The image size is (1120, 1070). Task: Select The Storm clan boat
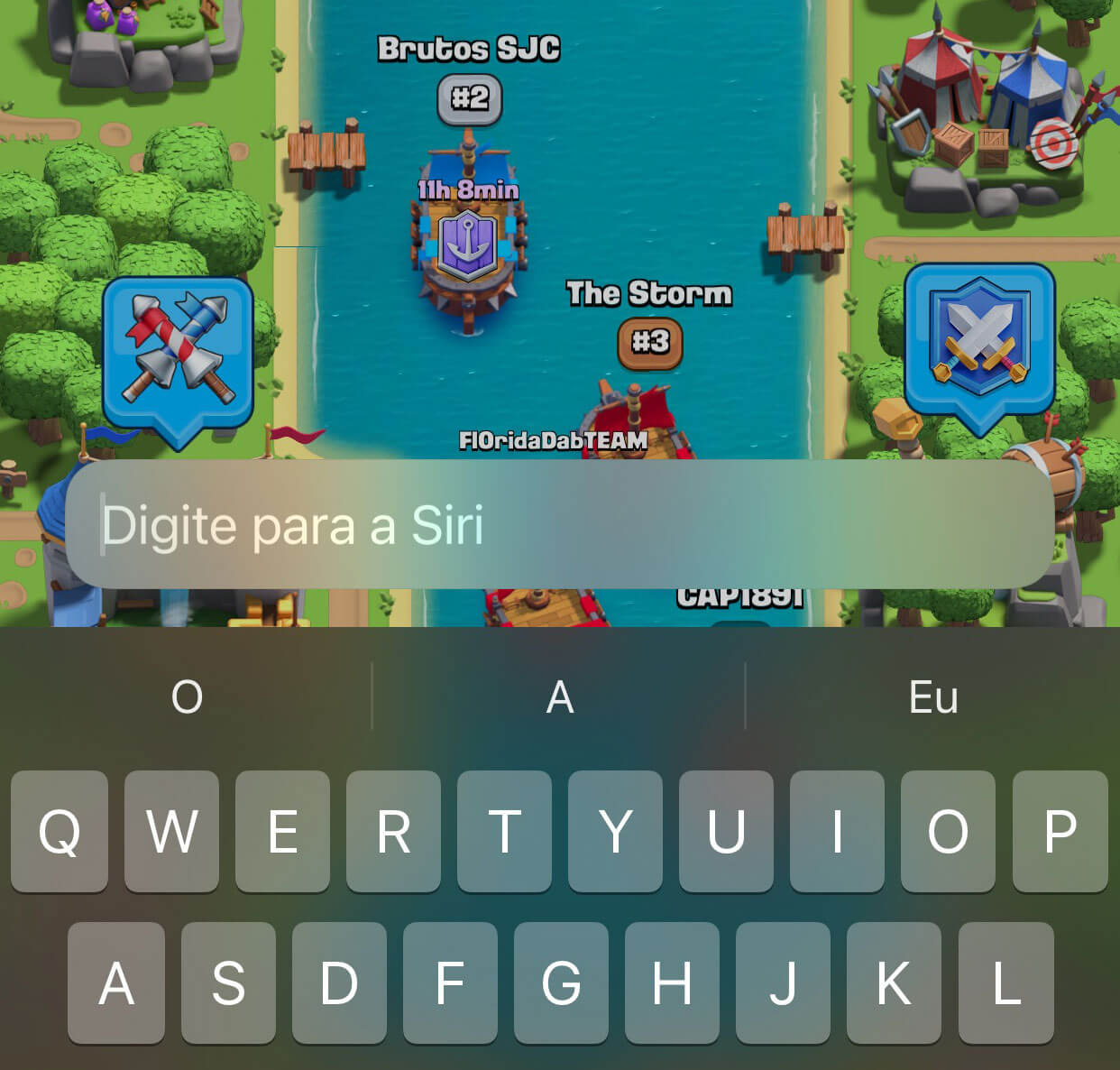[x=638, y=420]
